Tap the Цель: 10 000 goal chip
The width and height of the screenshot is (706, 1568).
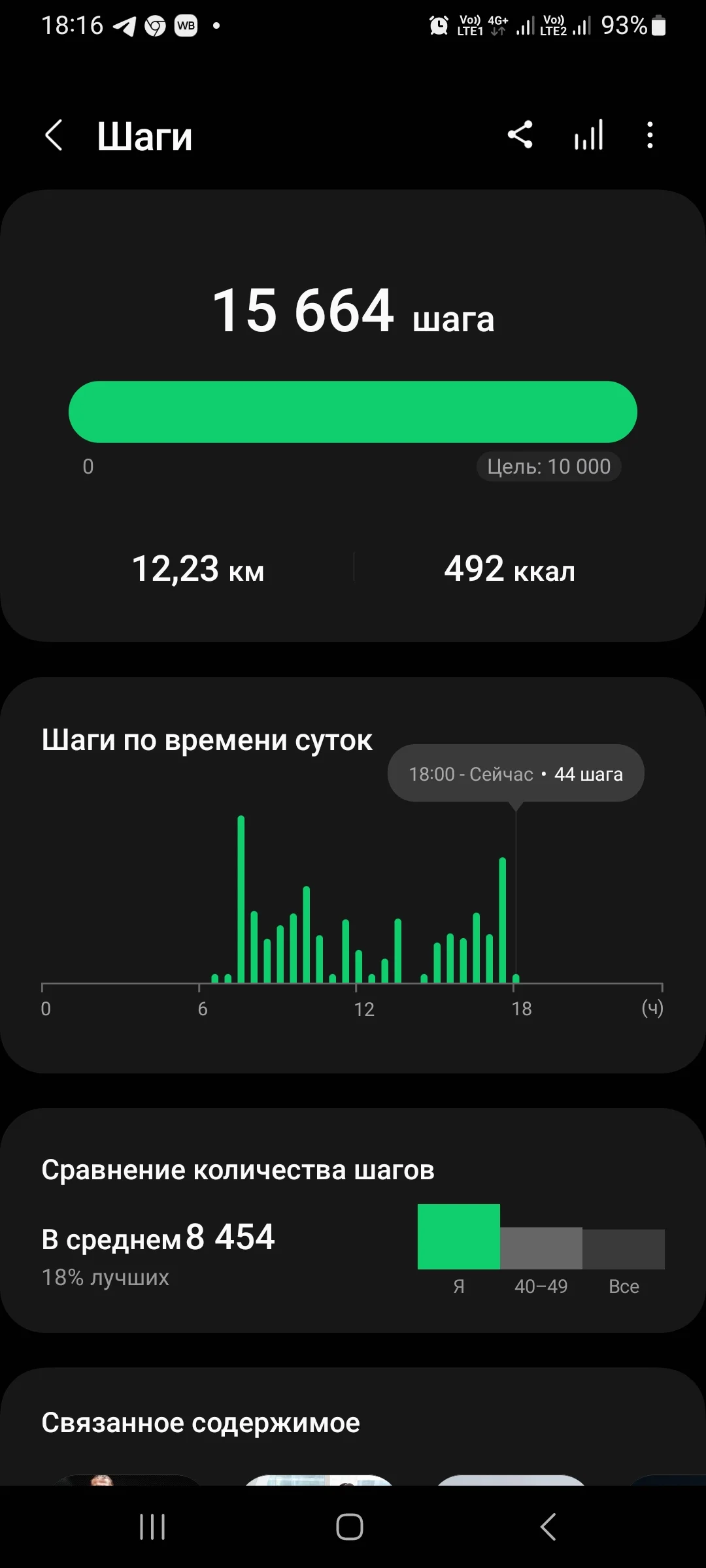[548, 466]
